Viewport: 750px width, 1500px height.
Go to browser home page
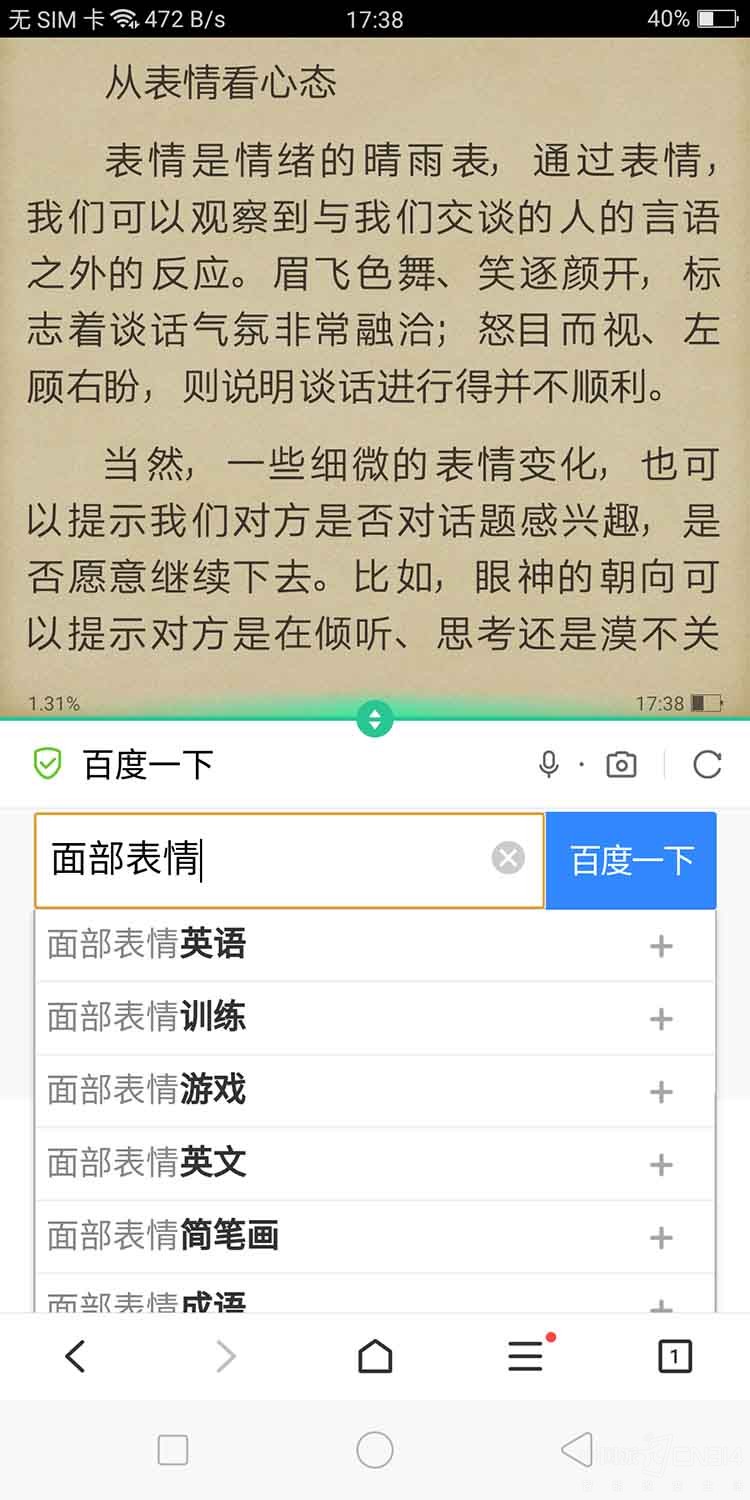(375, 1357)
